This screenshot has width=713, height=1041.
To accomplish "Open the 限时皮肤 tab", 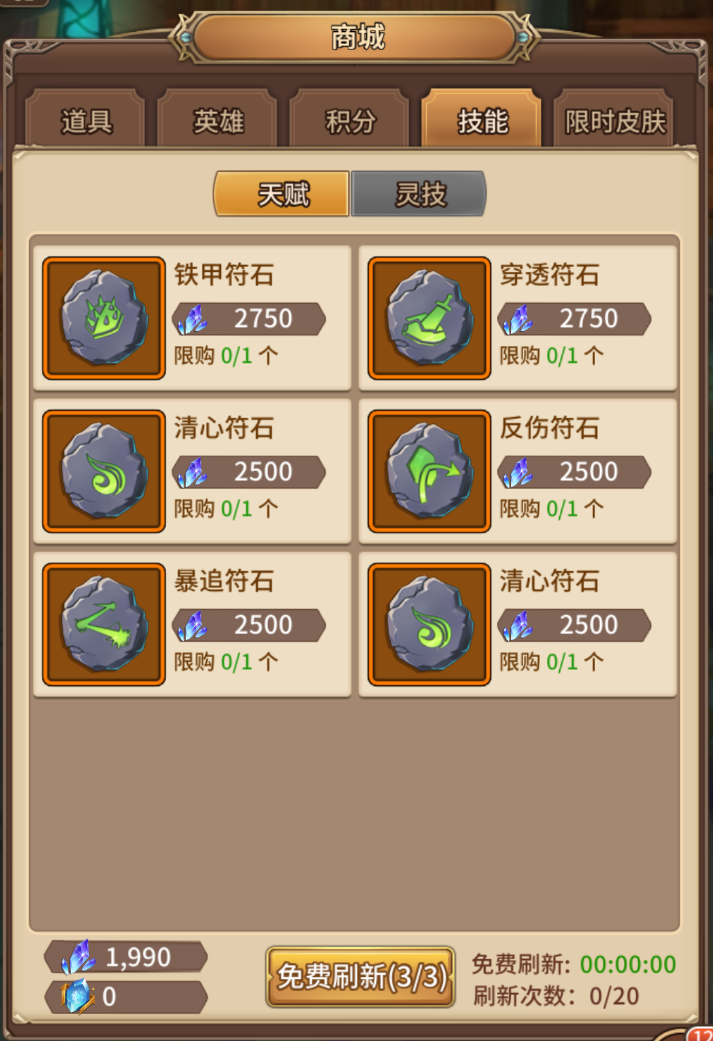I will pyautogui.click(x=615, y=121).
